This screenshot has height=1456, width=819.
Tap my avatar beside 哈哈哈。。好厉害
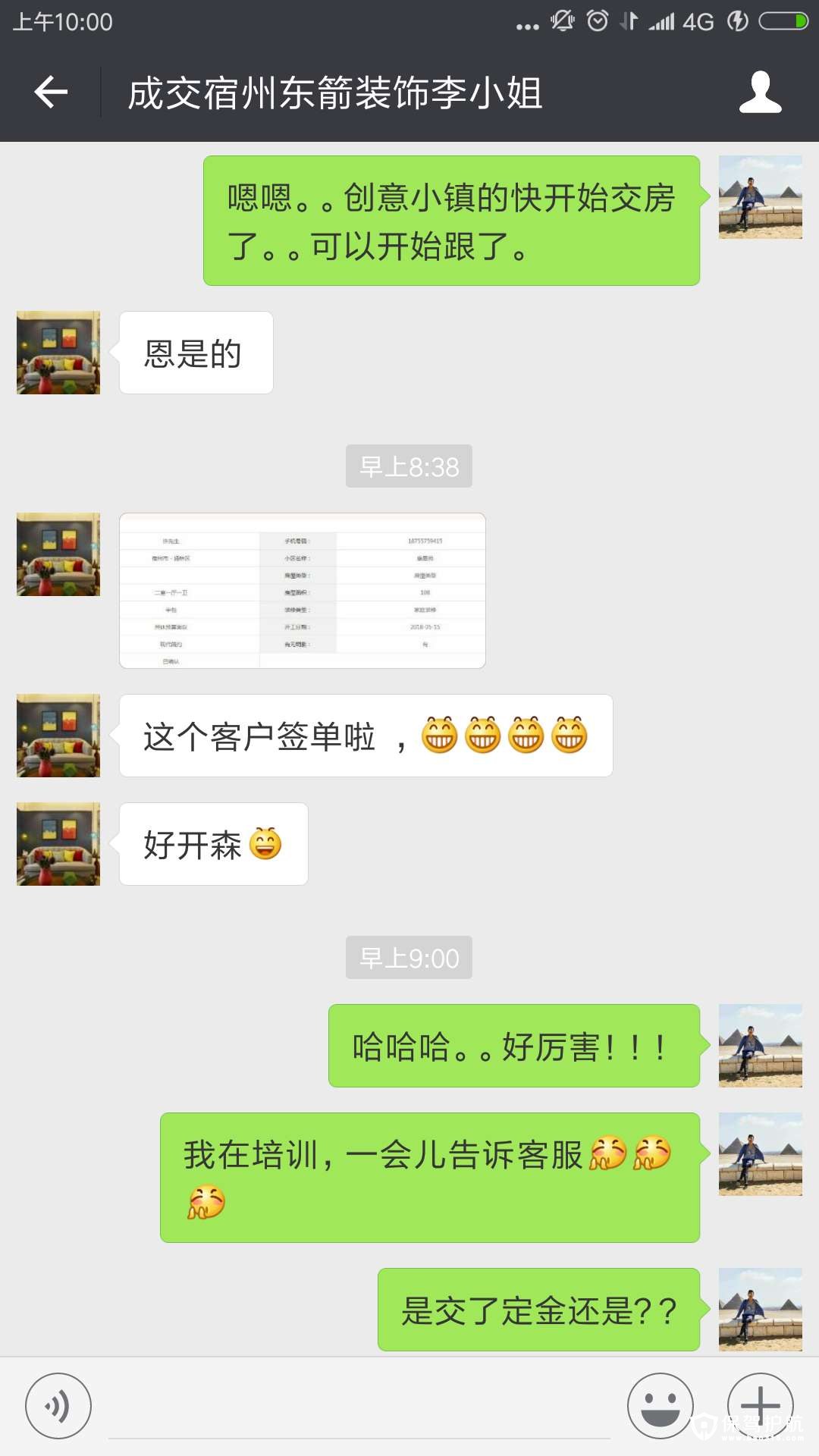pyautogui.click(x=760, y=1046)
